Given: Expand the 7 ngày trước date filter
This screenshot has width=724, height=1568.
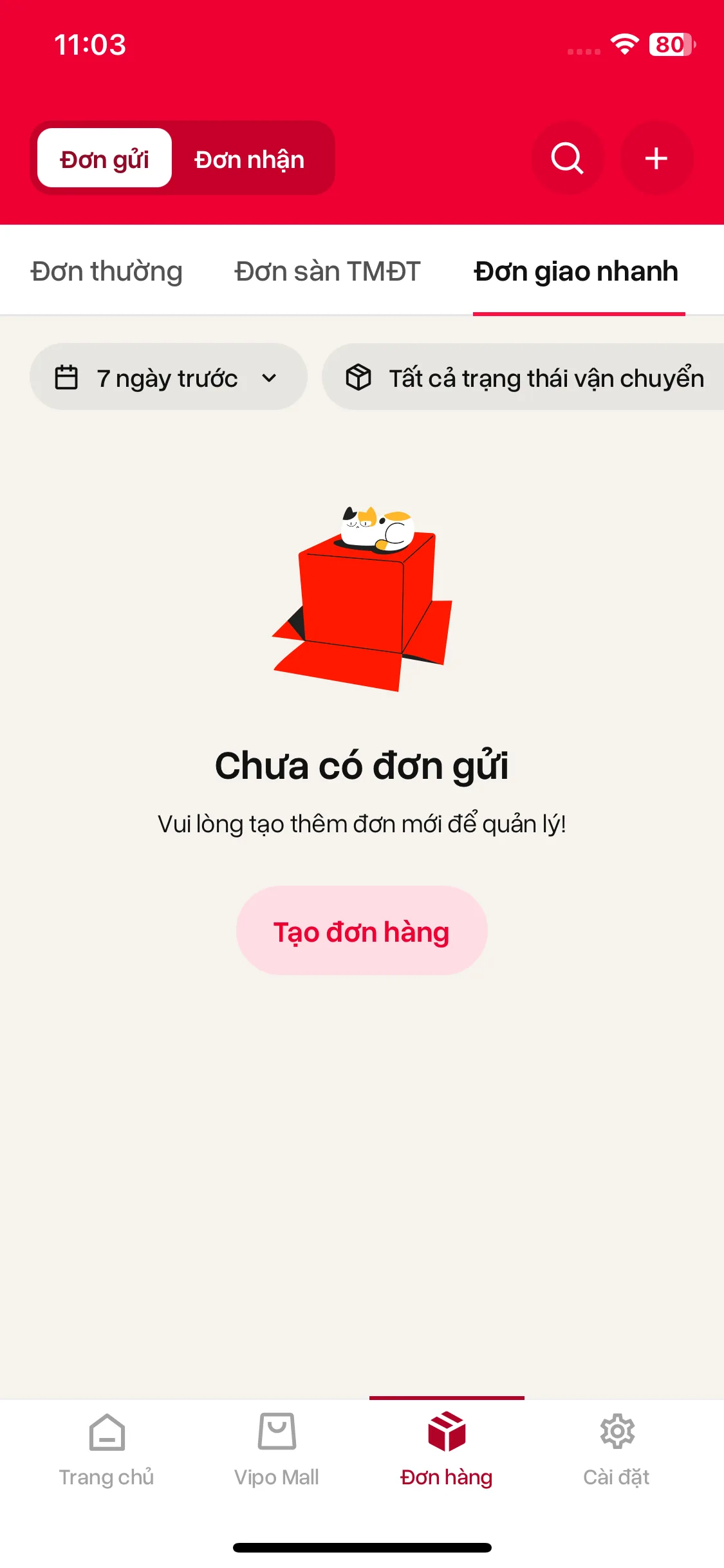Looking at the screenshot, I should [x=167, y=377].
